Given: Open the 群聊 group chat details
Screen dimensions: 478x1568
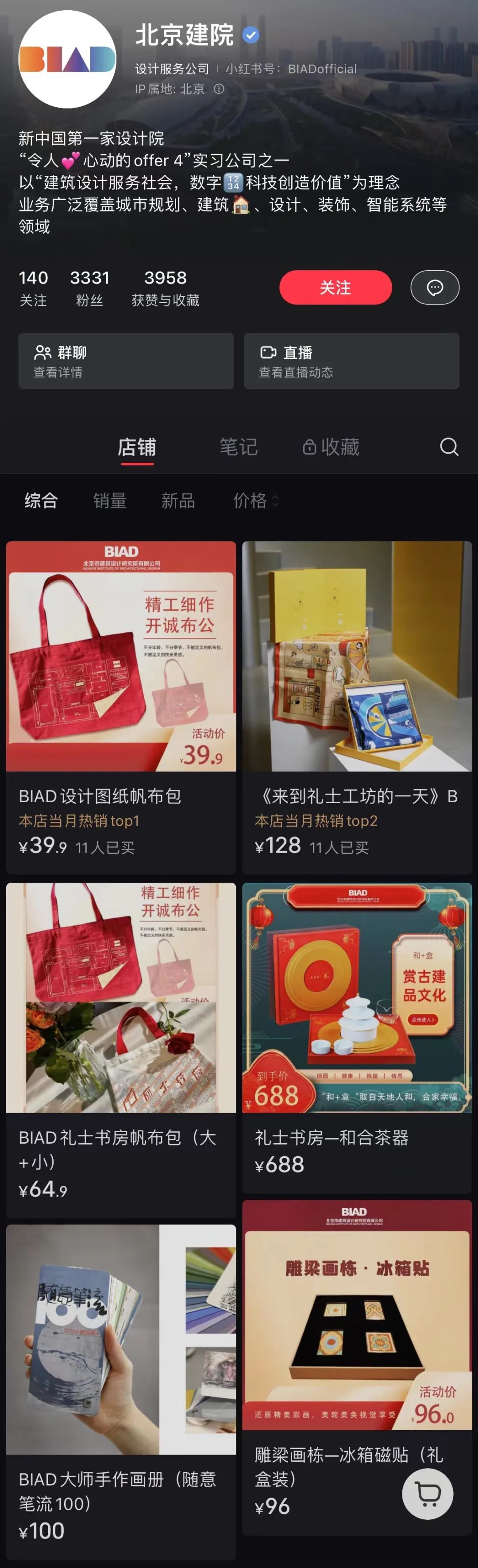Looking at the screenshot, I should [x=126, y=361].
